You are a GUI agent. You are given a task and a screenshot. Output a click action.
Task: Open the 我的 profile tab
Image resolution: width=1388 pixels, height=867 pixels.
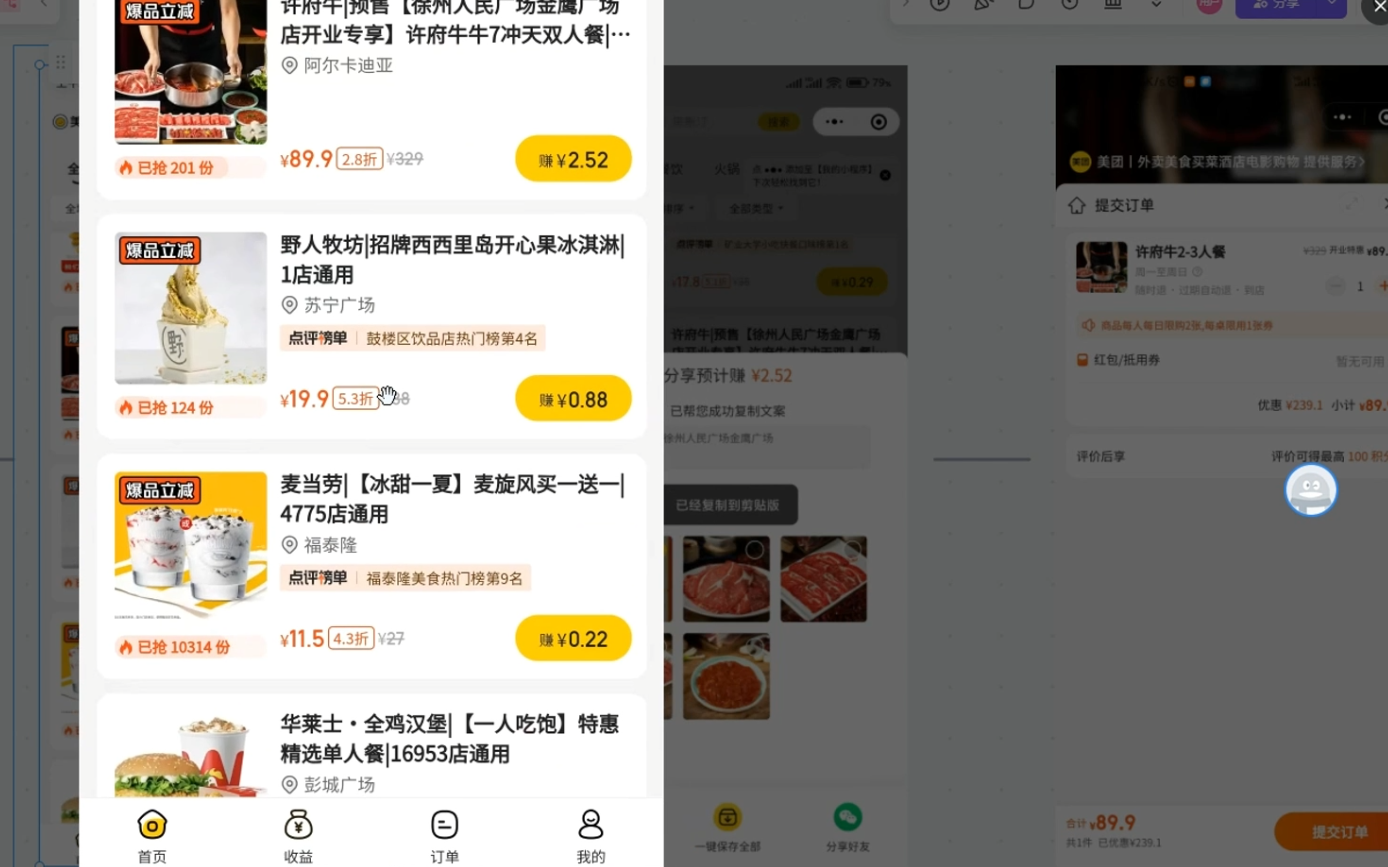click(x=590, y=836)
